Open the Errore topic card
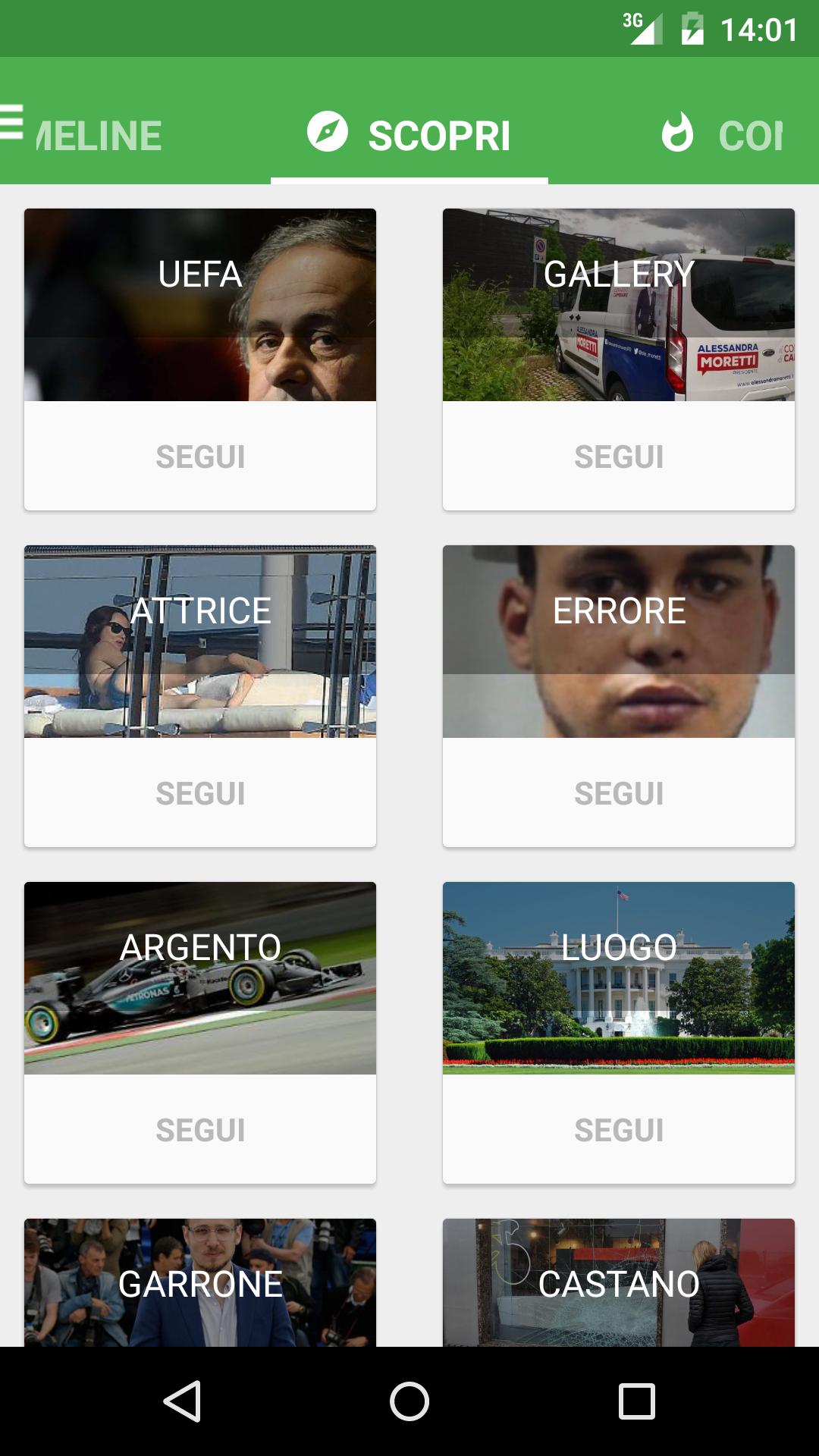 tap(619, 642)
